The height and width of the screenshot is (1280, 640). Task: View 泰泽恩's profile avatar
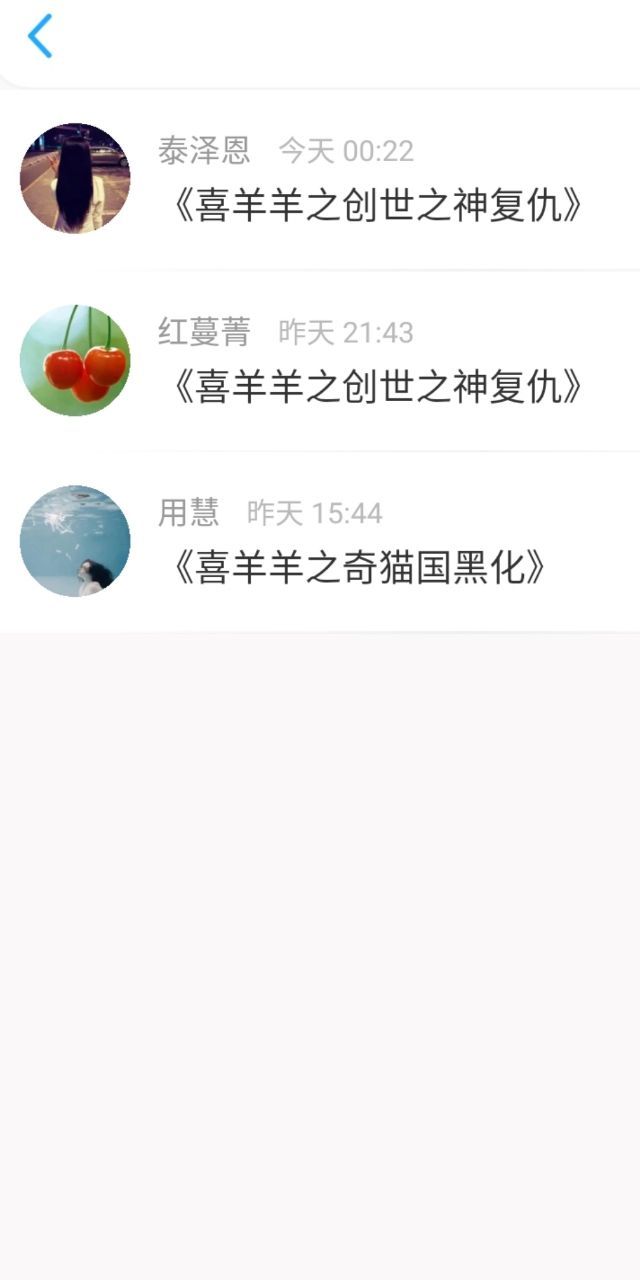click(x=75, y=179)
